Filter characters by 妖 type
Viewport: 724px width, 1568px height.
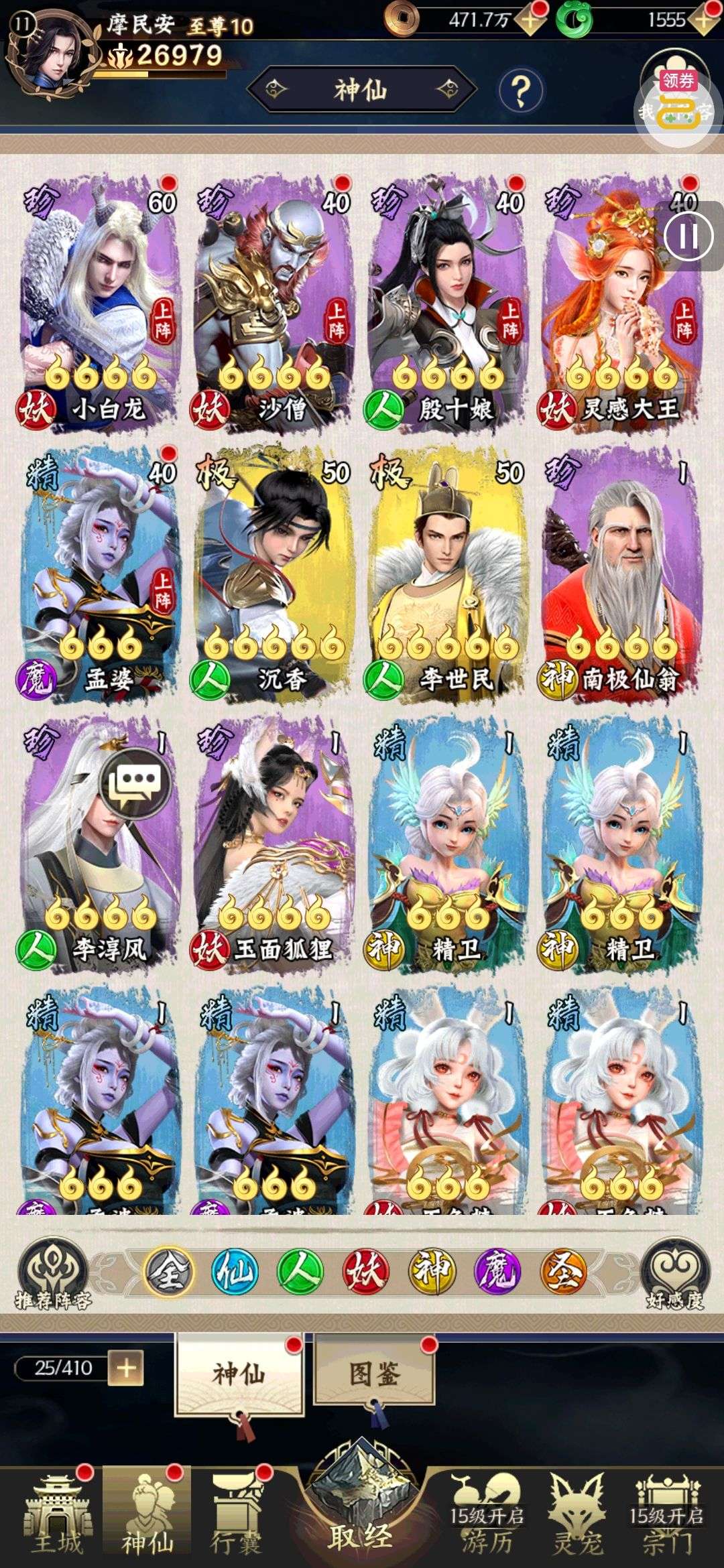366,1270
